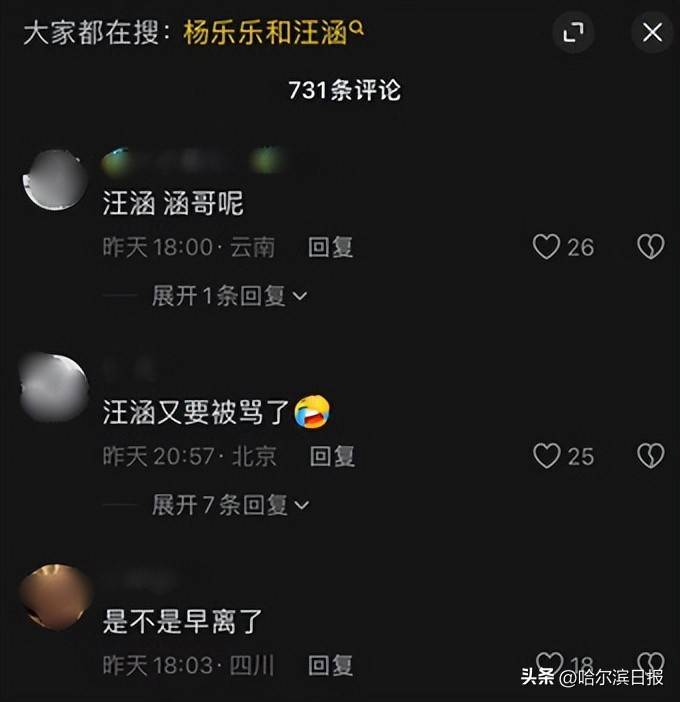Dislike the comment 汪涵又要被骂了
The width and height of the screenshot is (680, 702).
click(x=651, y=456)
